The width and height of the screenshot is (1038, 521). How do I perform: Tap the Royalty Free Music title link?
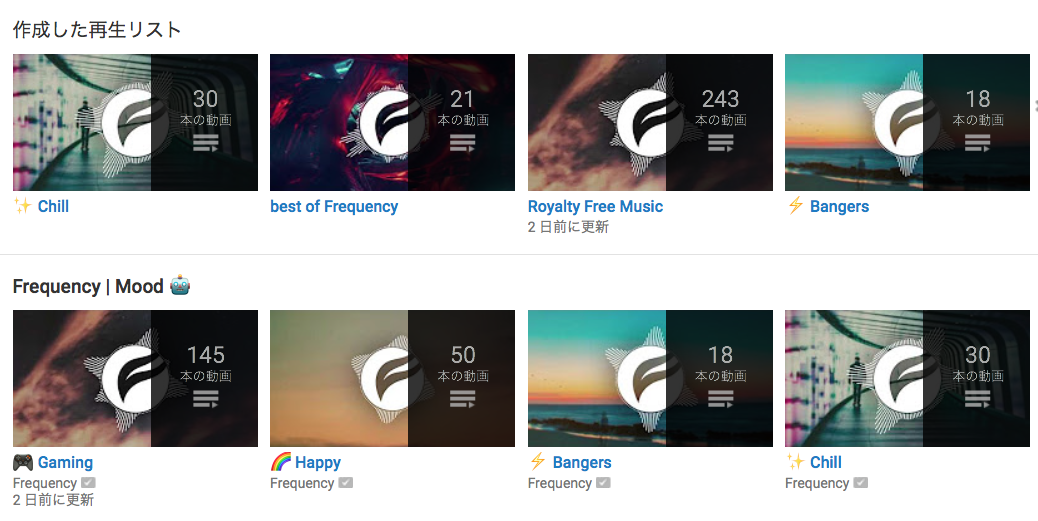595,207
